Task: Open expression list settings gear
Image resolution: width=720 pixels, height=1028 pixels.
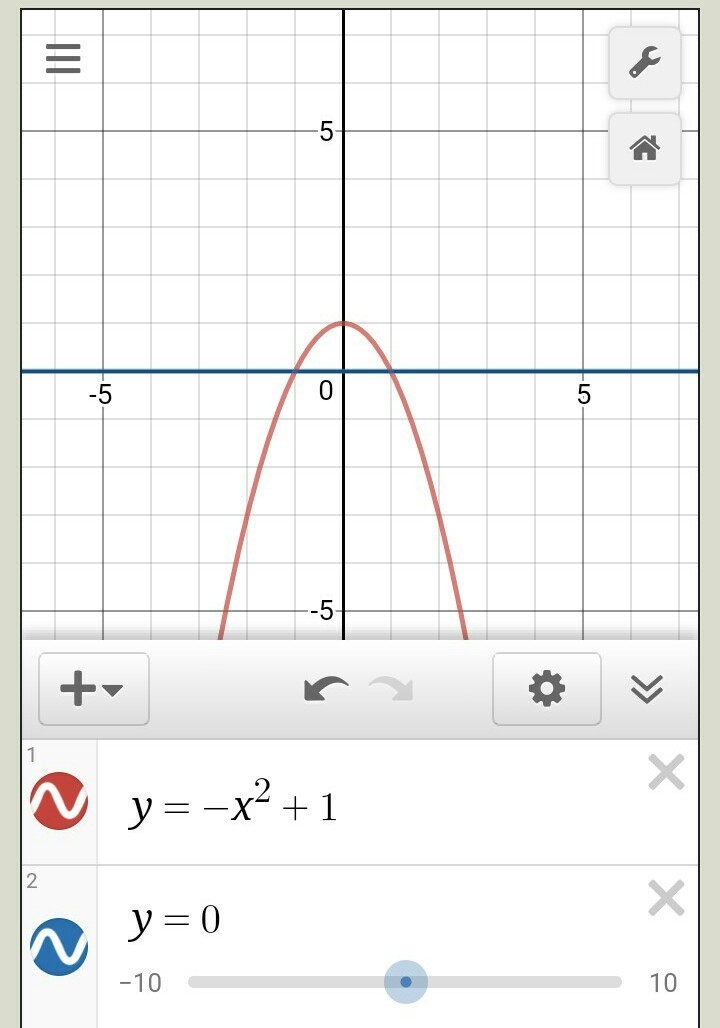Action: point(546,689)
